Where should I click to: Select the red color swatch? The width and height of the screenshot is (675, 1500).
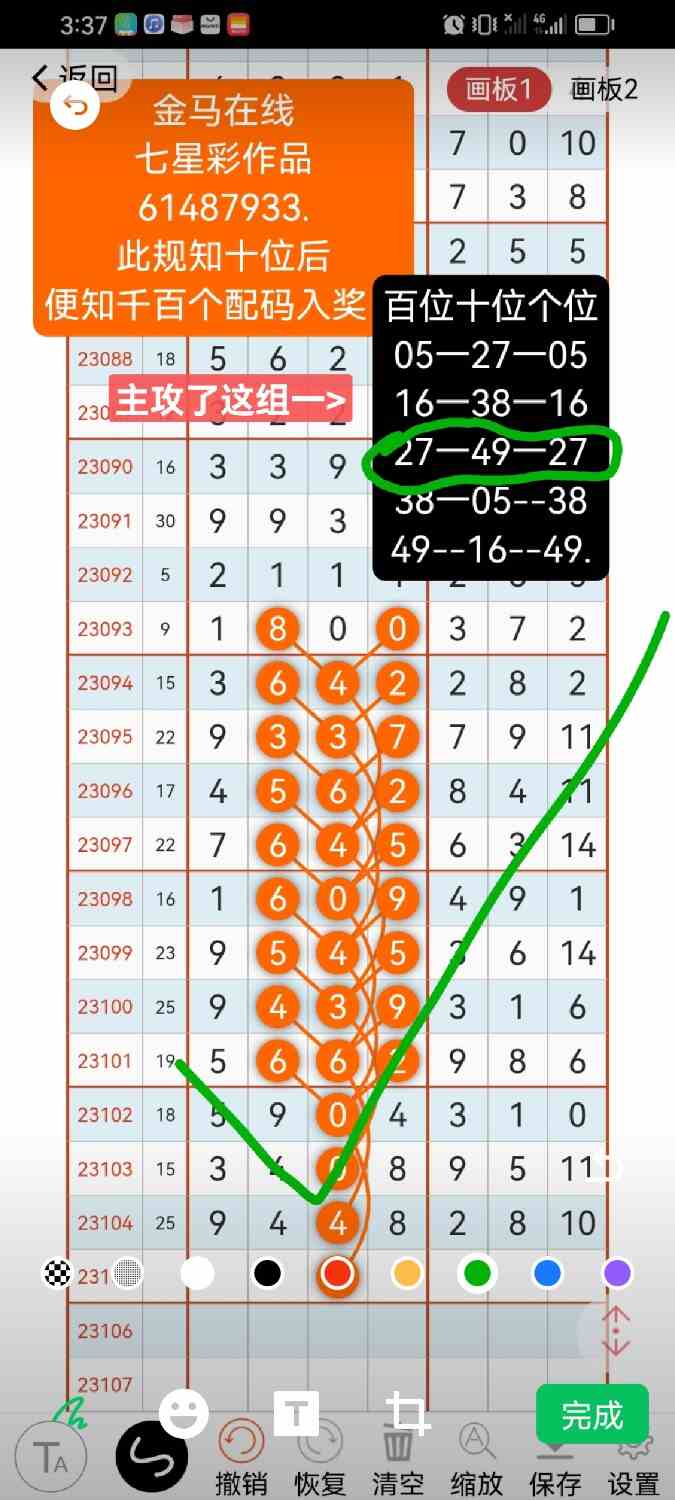(x=336, y=1273)
